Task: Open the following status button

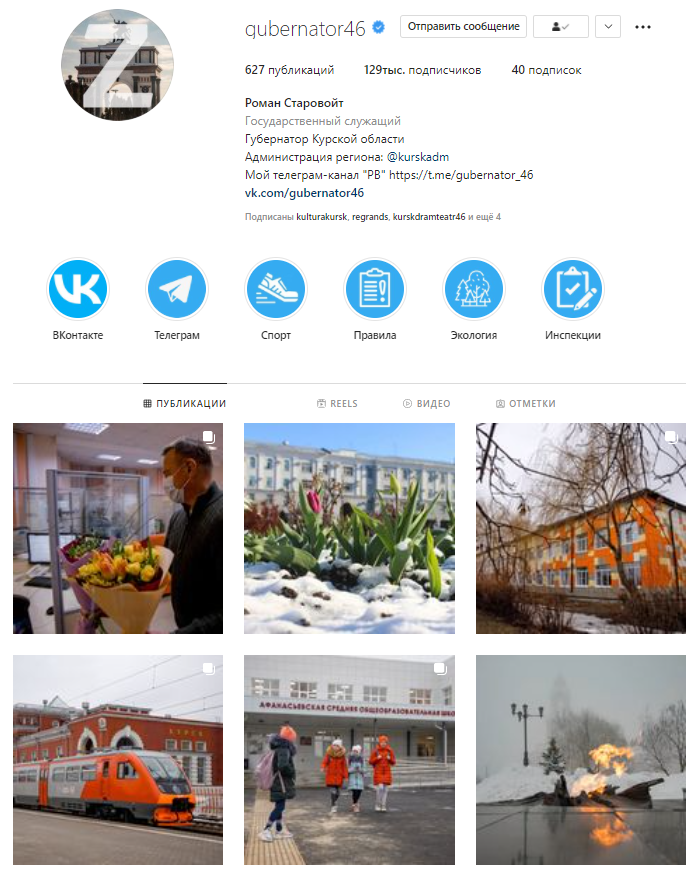Action: 561,27
